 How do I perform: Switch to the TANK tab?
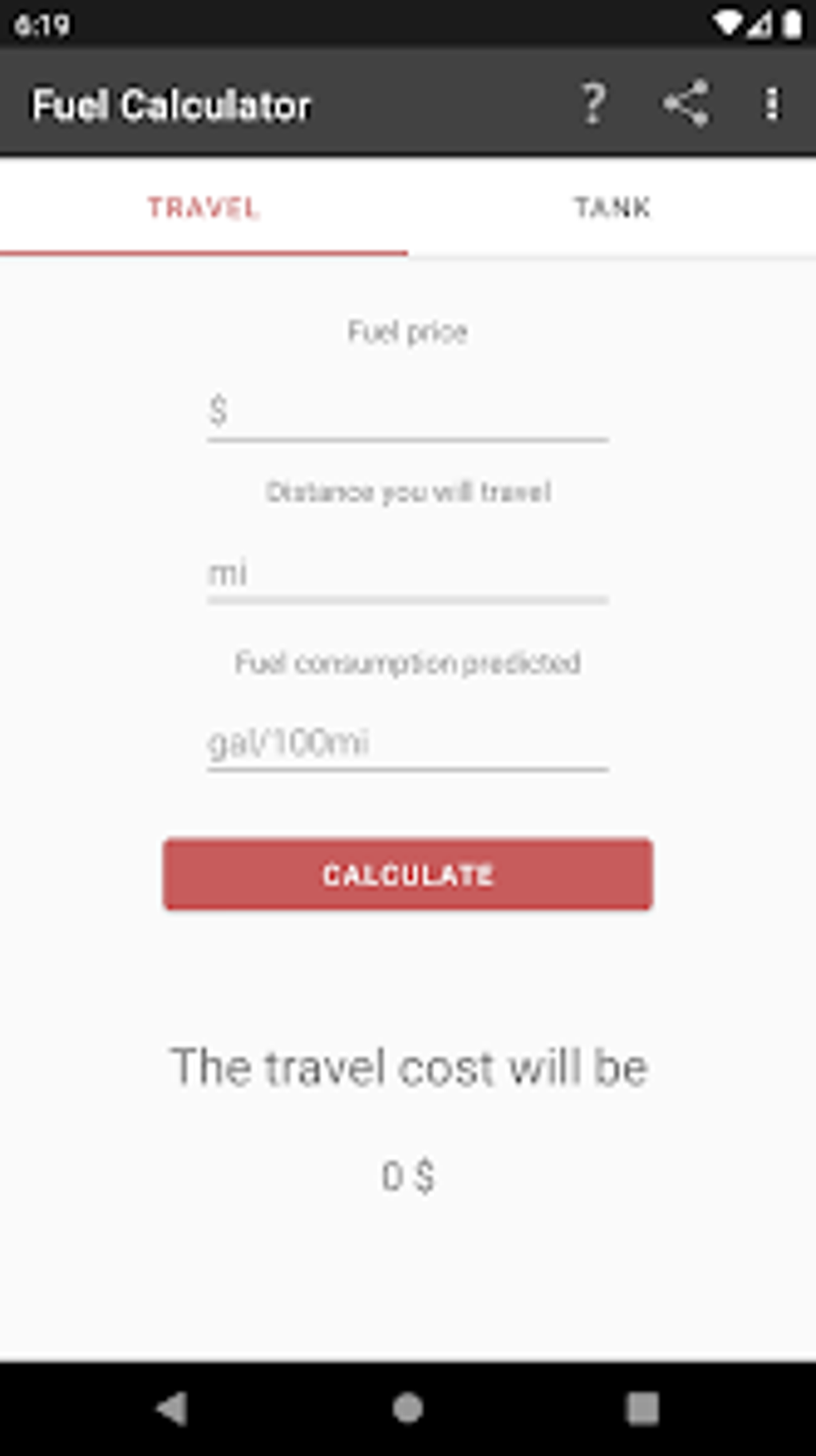pyautogui.click(x=611, y=208)
